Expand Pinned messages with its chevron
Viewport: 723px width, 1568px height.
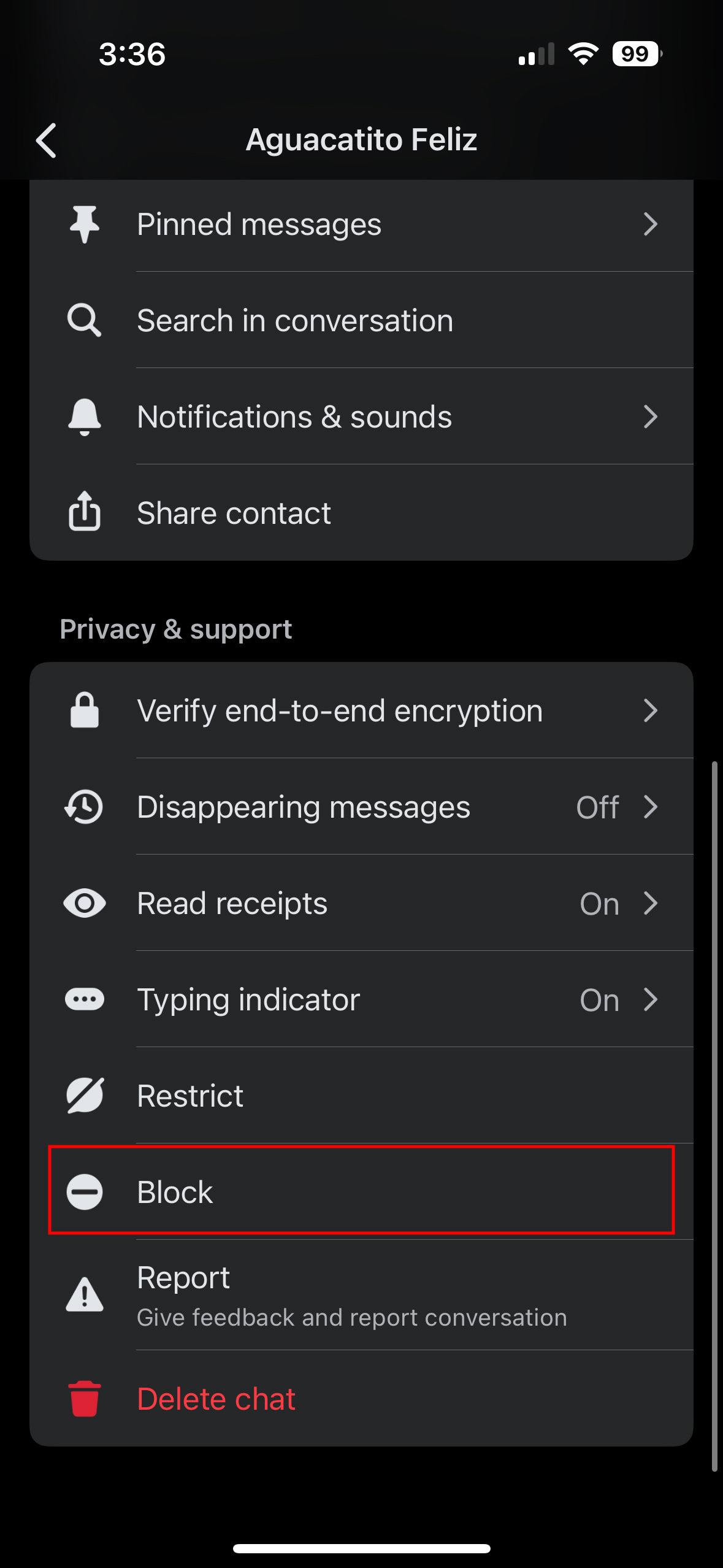pyautogui.click(x=652, y=225)
